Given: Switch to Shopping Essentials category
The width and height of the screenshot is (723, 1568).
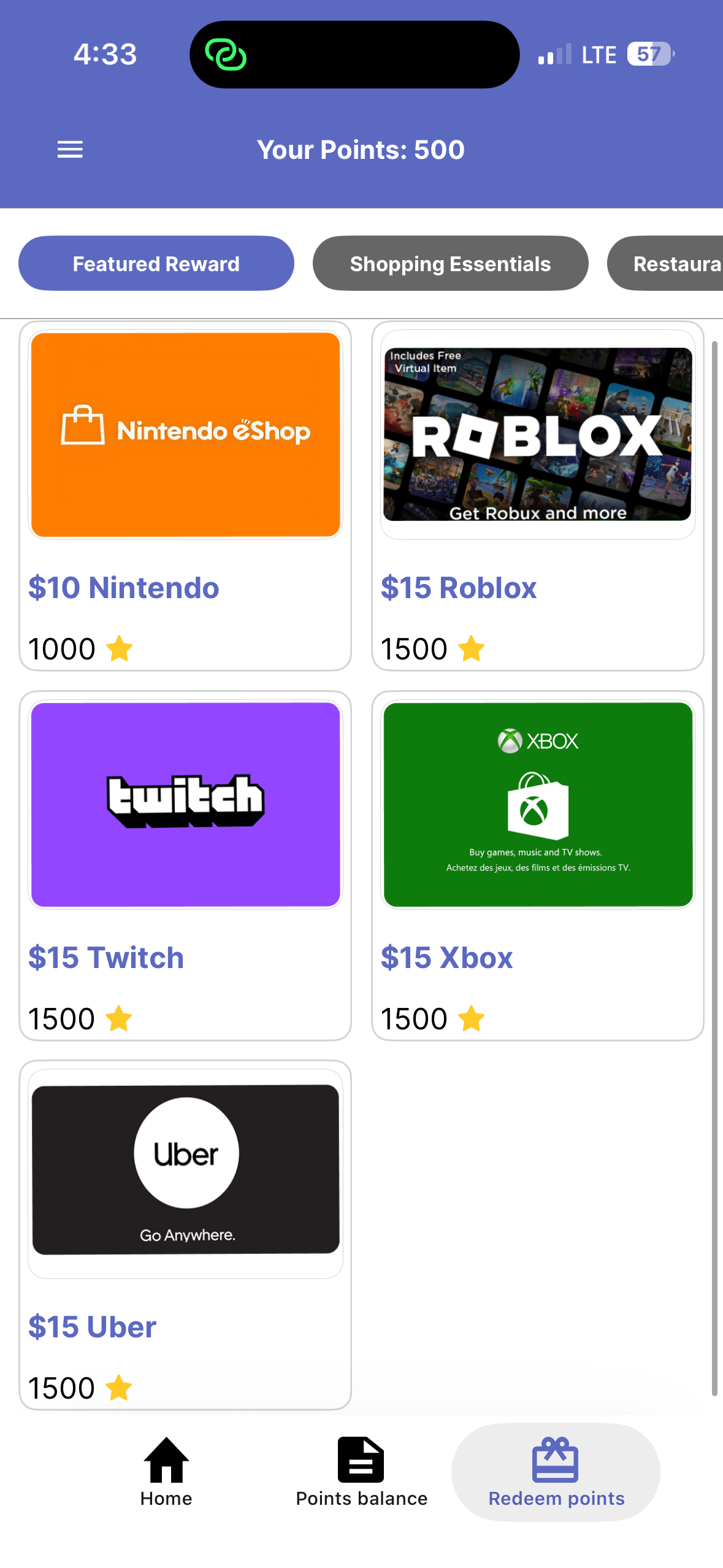Looking at the screenshot, I should pyautogui.click(x=450, y=264).
